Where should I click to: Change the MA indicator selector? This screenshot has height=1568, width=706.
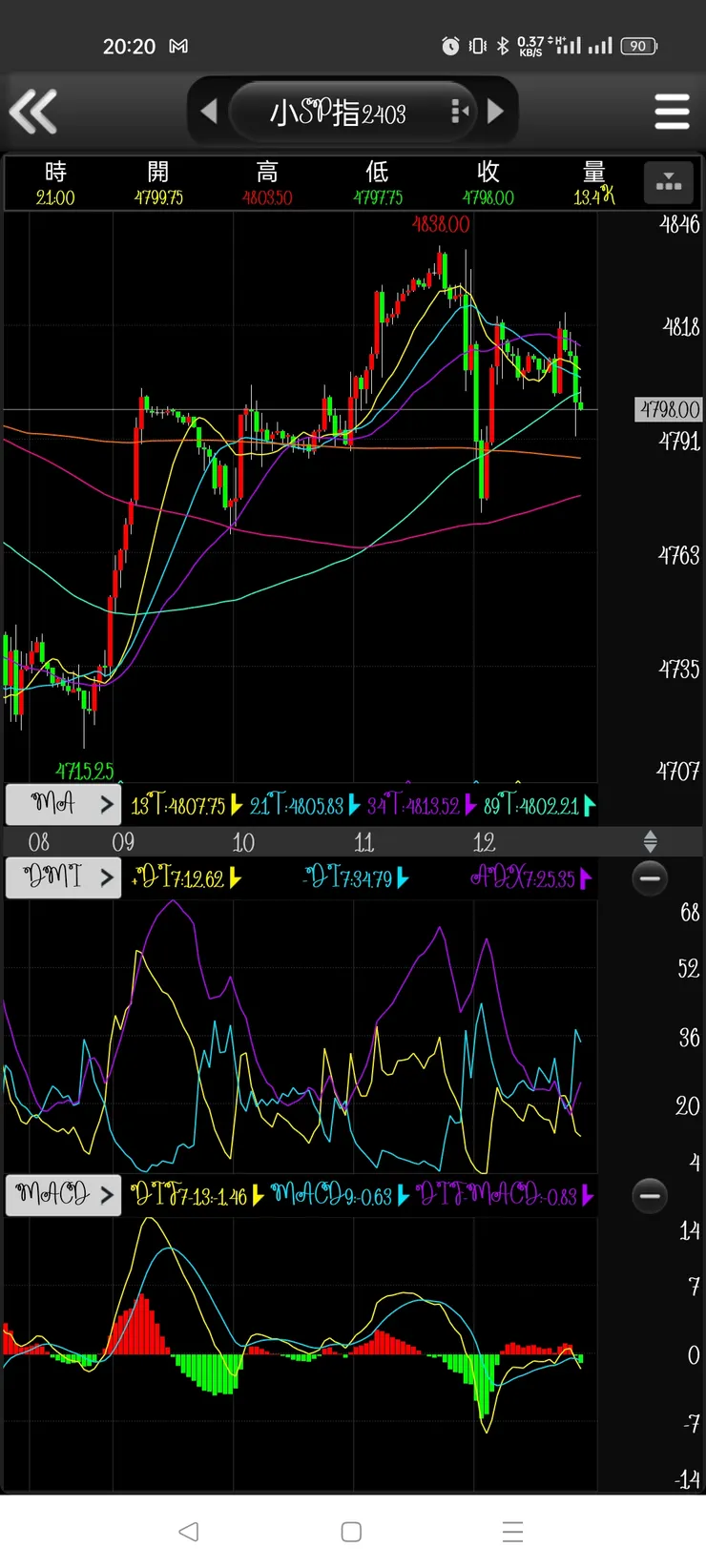click(63, 804)
